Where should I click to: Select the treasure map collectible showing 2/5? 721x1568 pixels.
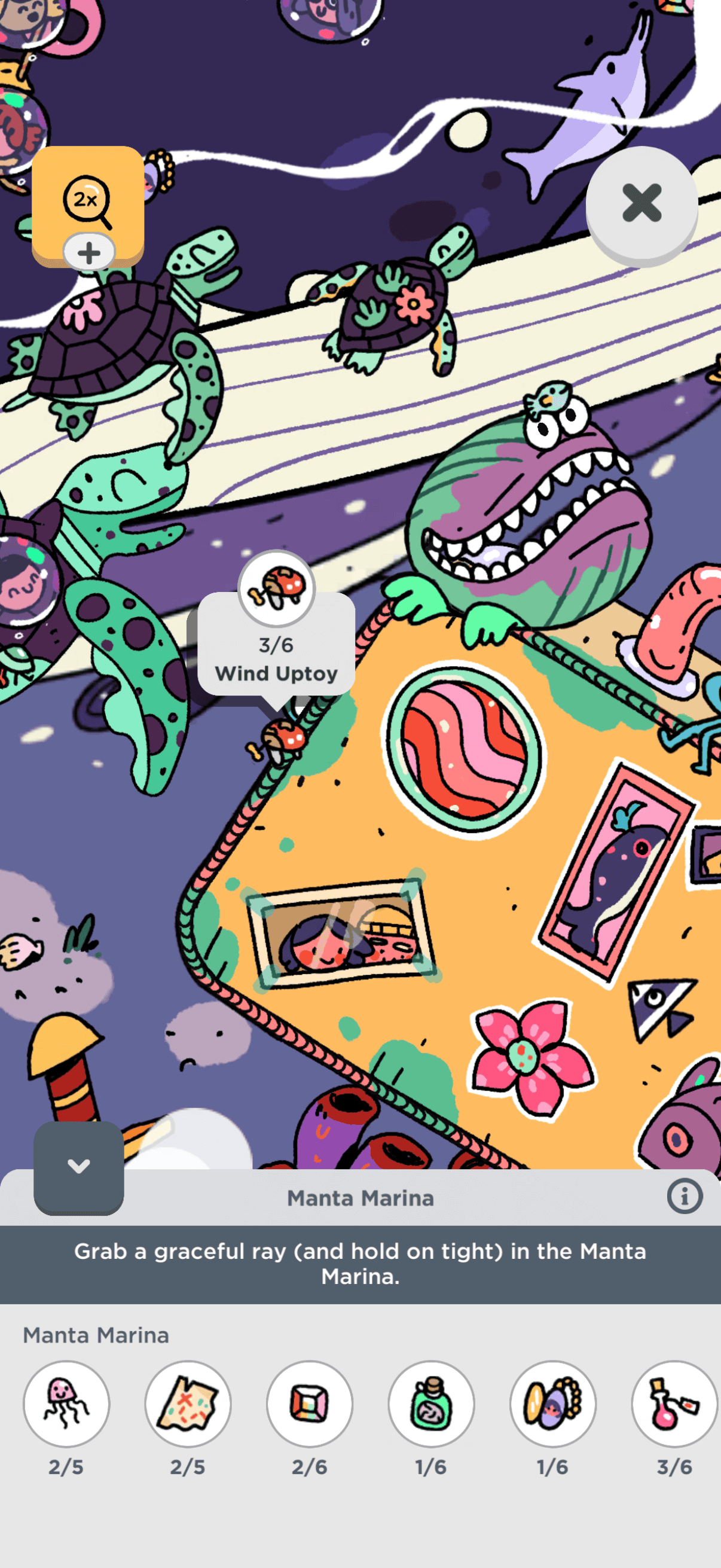pos(188,1404)
